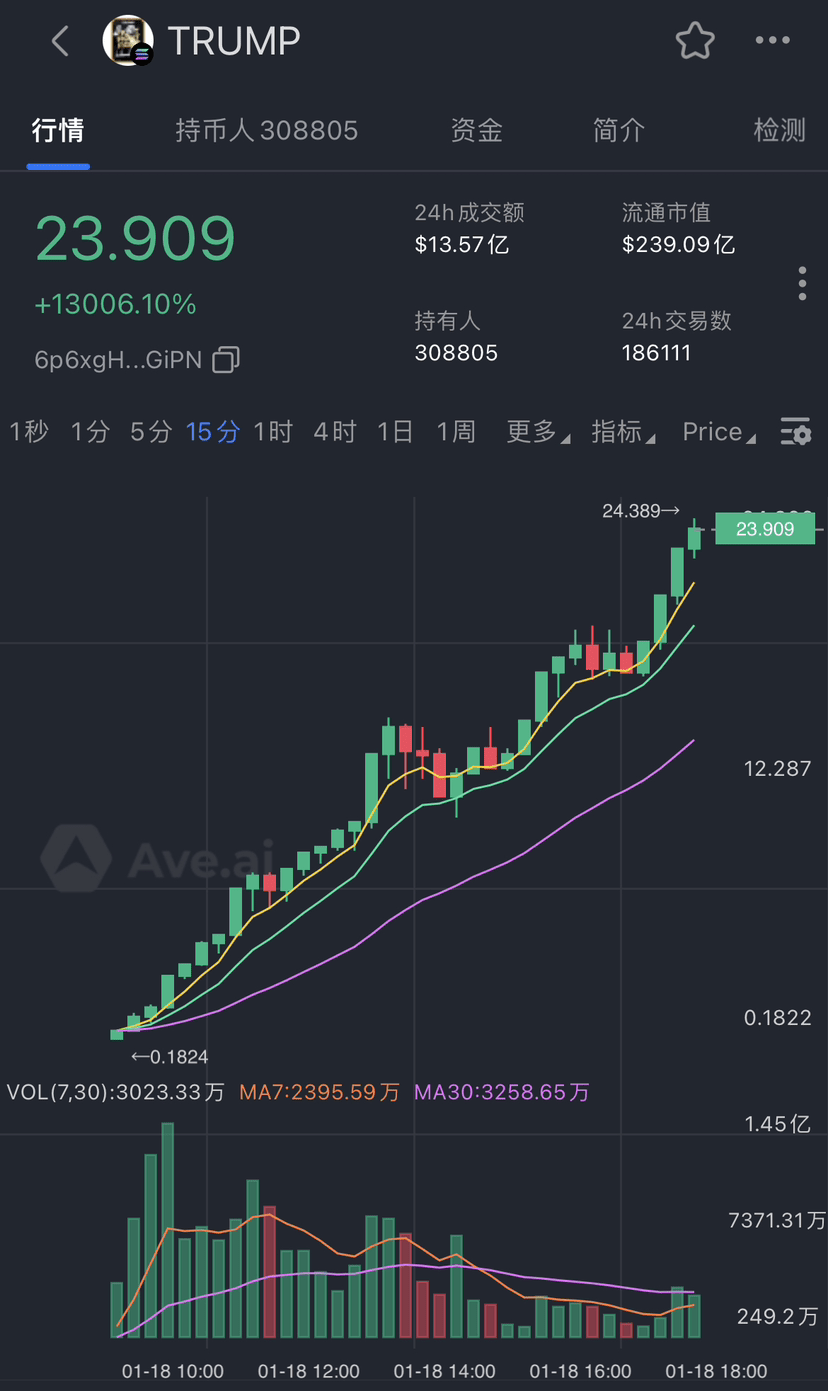Open the 资金 tab
The image size is (828, 1391).
click(476, 131)
